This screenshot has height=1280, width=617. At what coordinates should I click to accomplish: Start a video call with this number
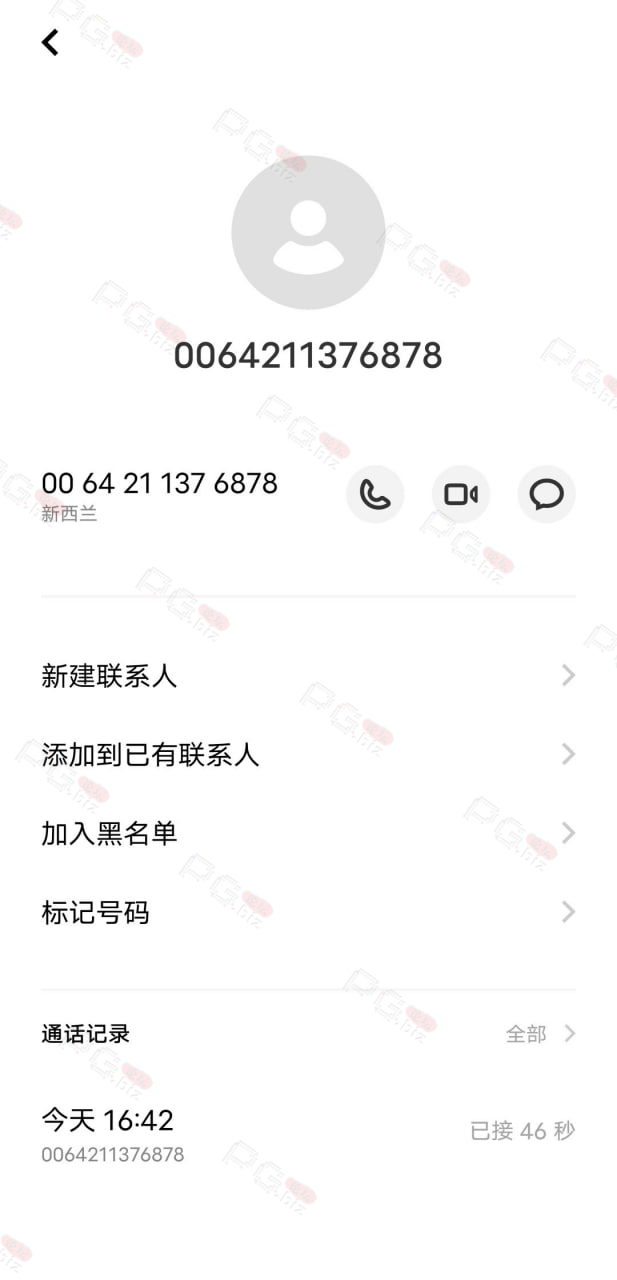[461, 494]
